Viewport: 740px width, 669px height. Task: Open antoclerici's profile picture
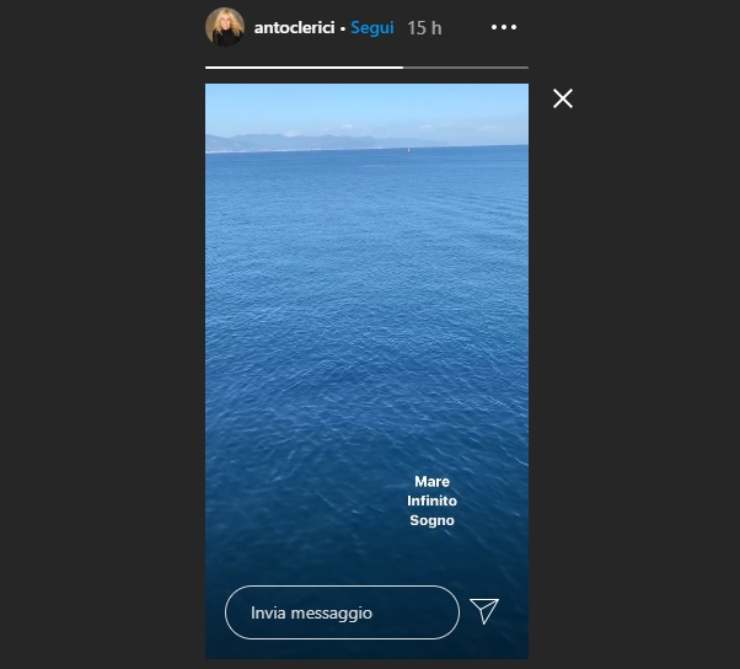point(225,27)
